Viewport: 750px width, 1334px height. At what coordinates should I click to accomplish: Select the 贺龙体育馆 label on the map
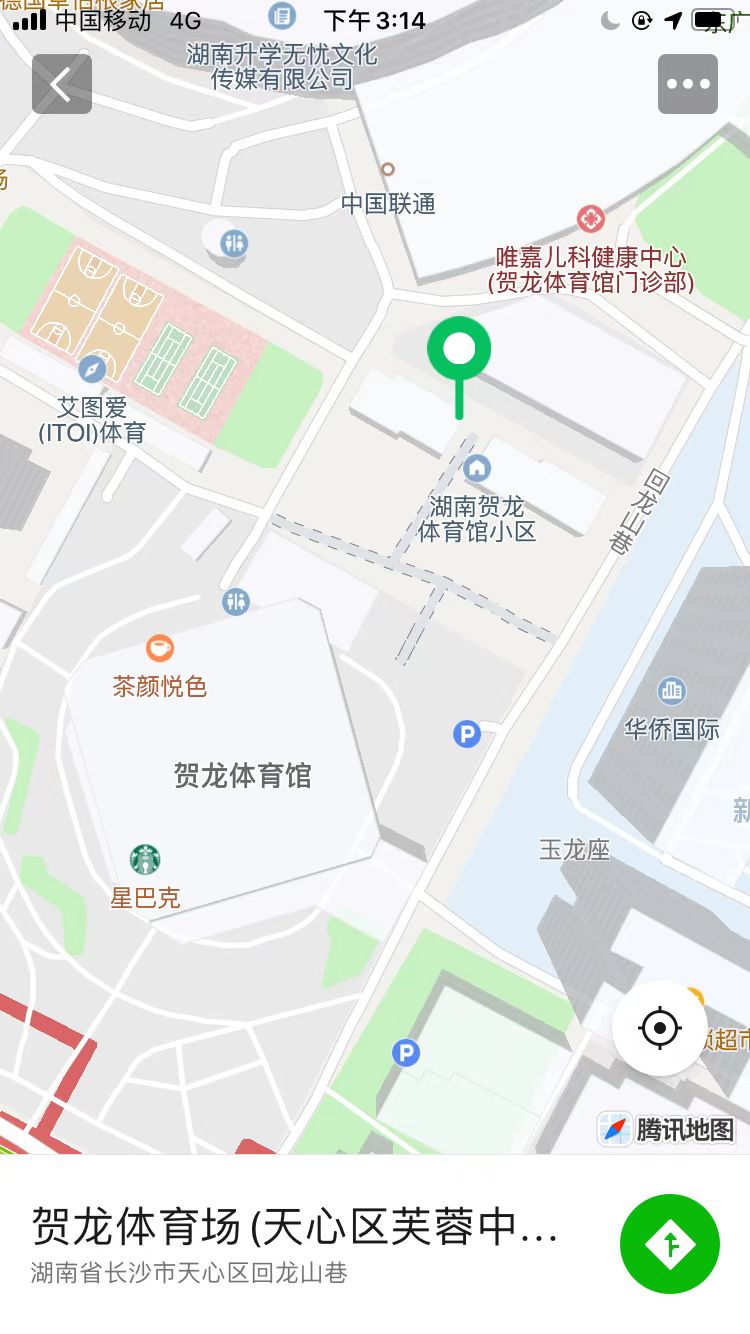243,775
